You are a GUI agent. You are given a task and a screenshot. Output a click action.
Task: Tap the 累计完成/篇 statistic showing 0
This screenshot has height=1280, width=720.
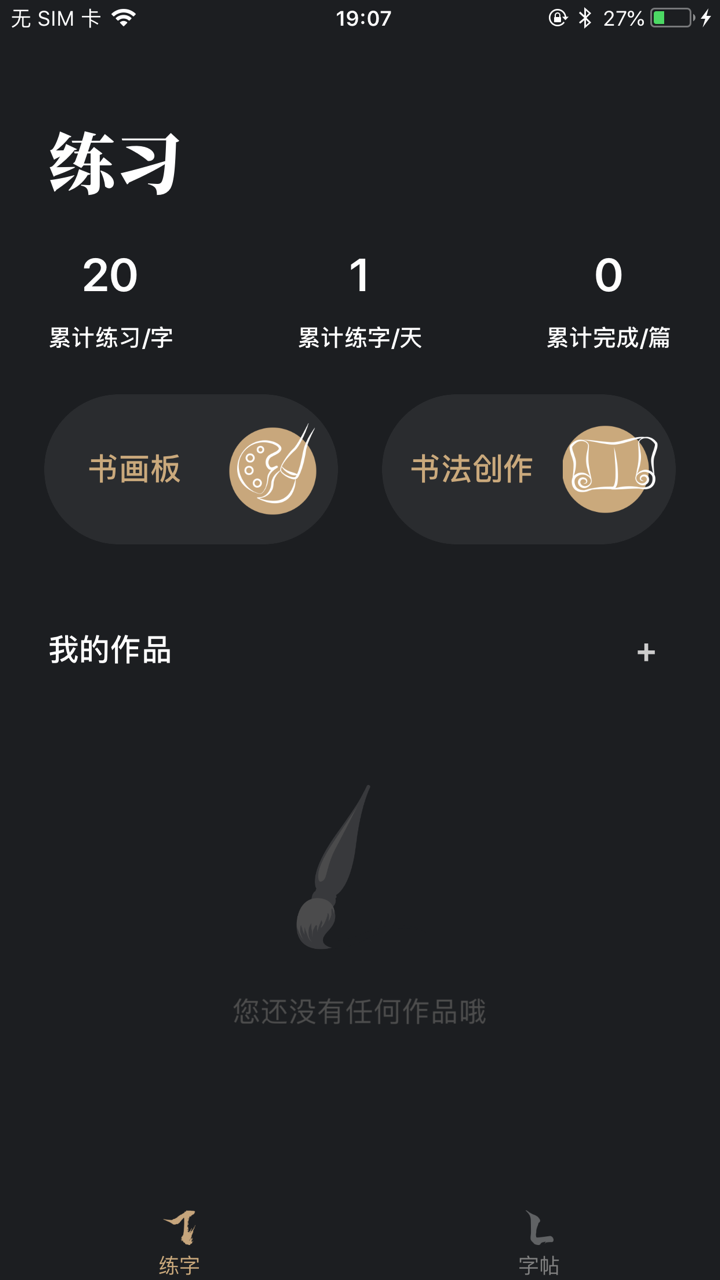point(610,300)
